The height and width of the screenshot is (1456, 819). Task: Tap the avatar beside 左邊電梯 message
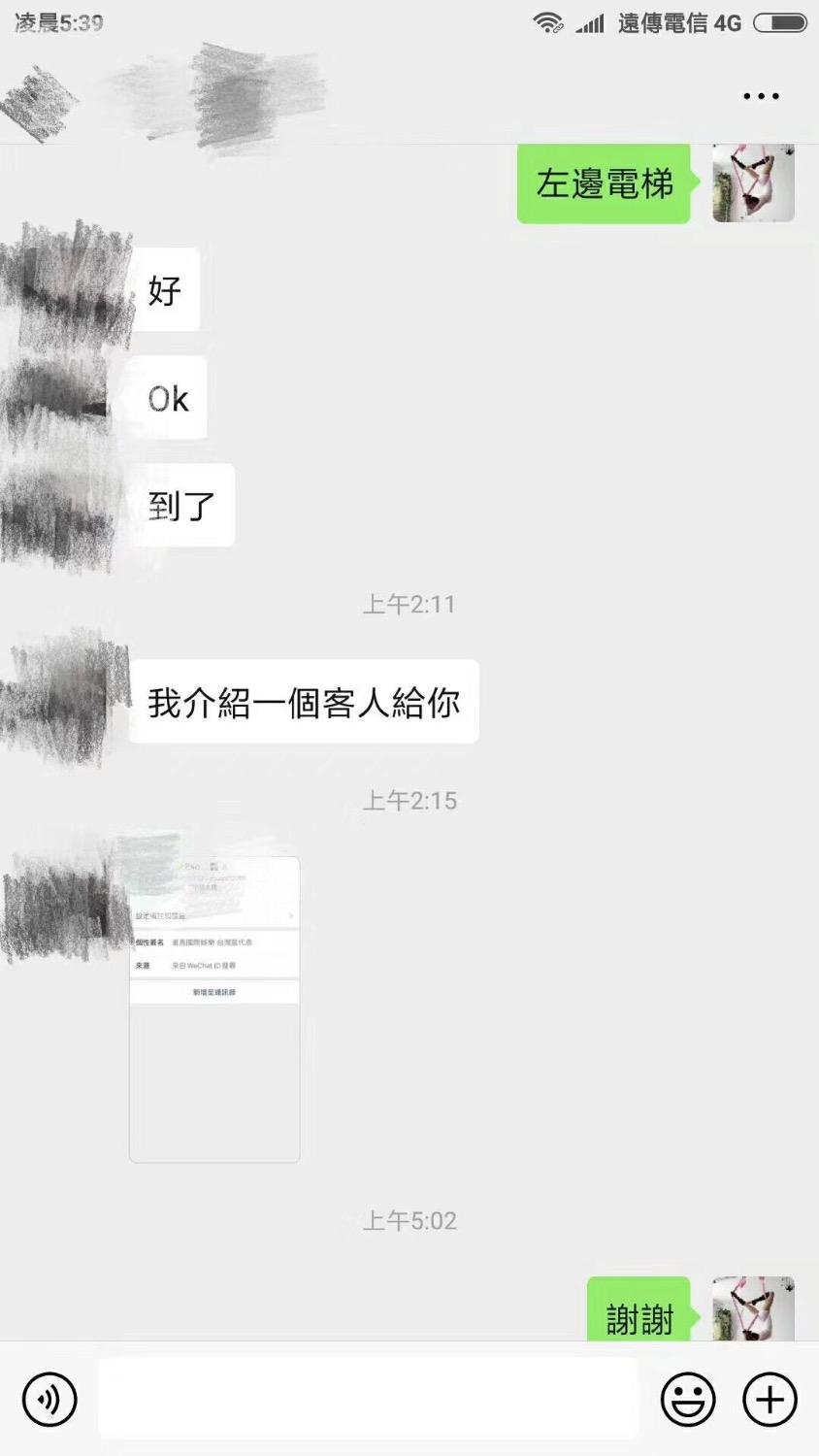point(753,182)
